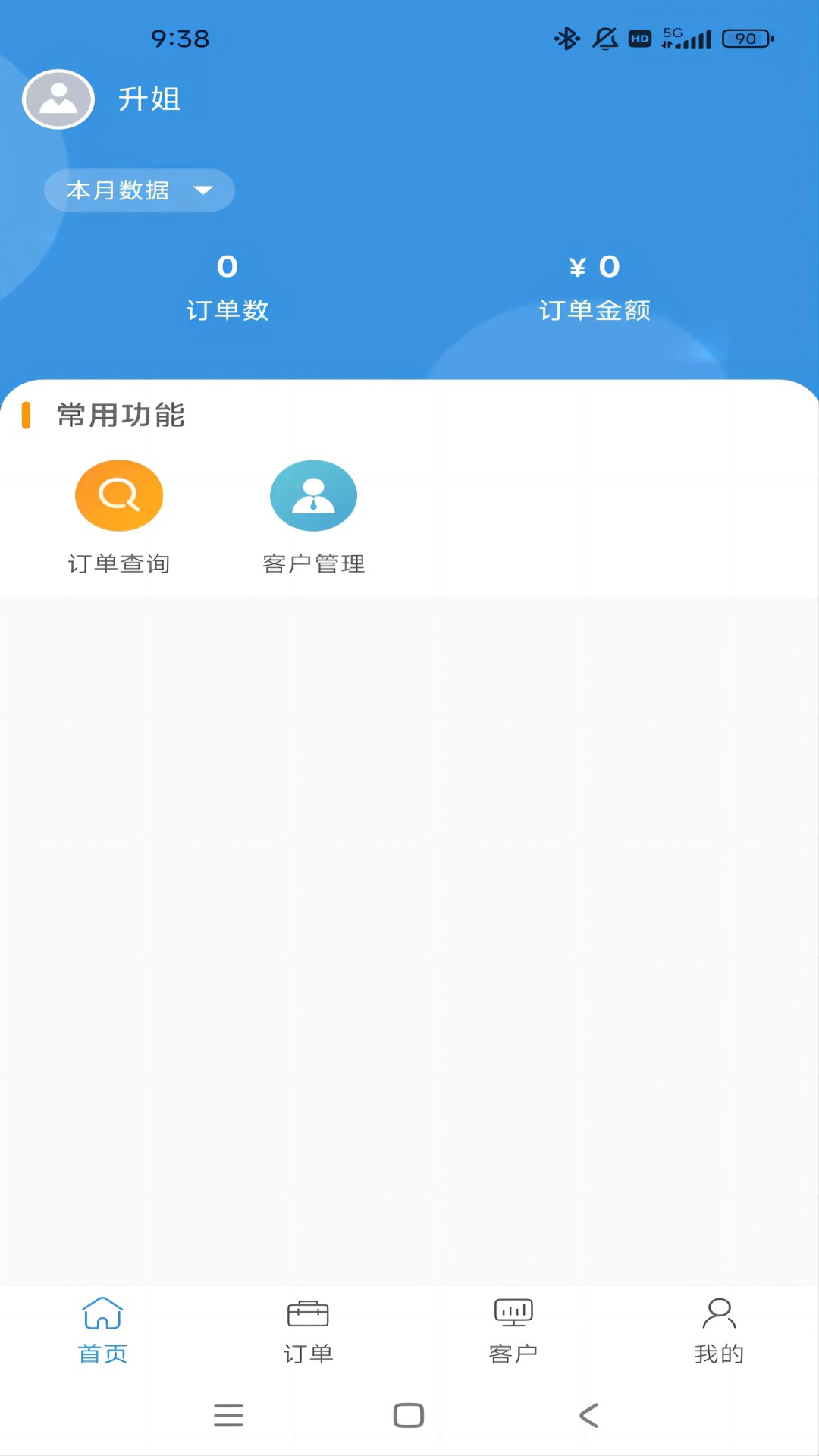Viewport: 819px width, 1456px height.
Task: Open the 客户管理 customer icon
Action: (x=314, y=494)
